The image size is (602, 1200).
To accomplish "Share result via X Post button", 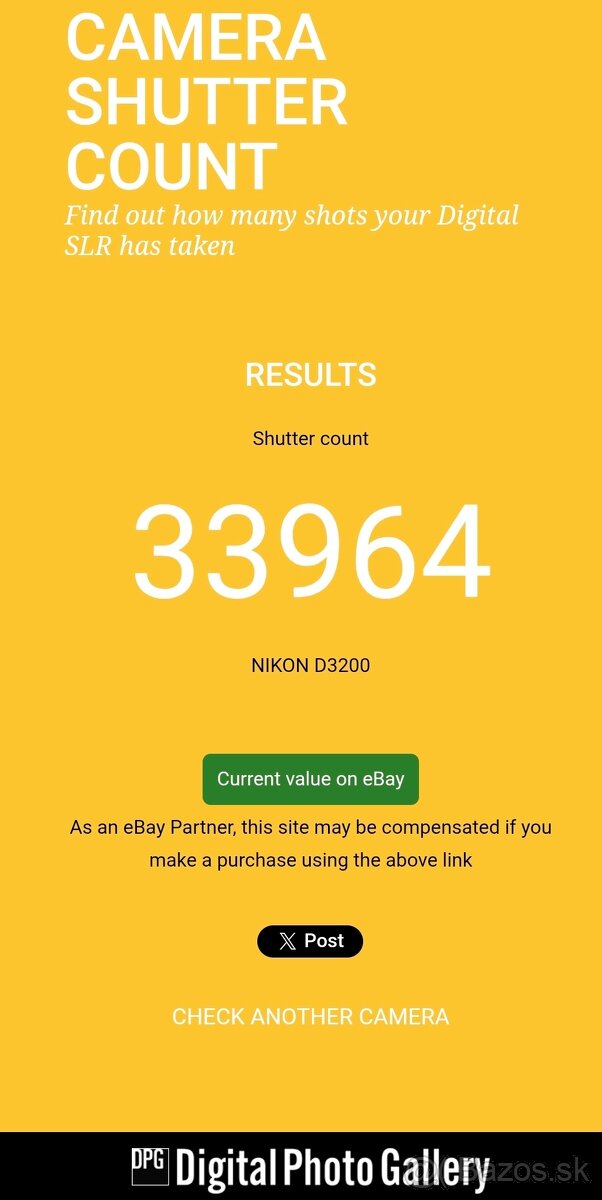I will [310, 941].
